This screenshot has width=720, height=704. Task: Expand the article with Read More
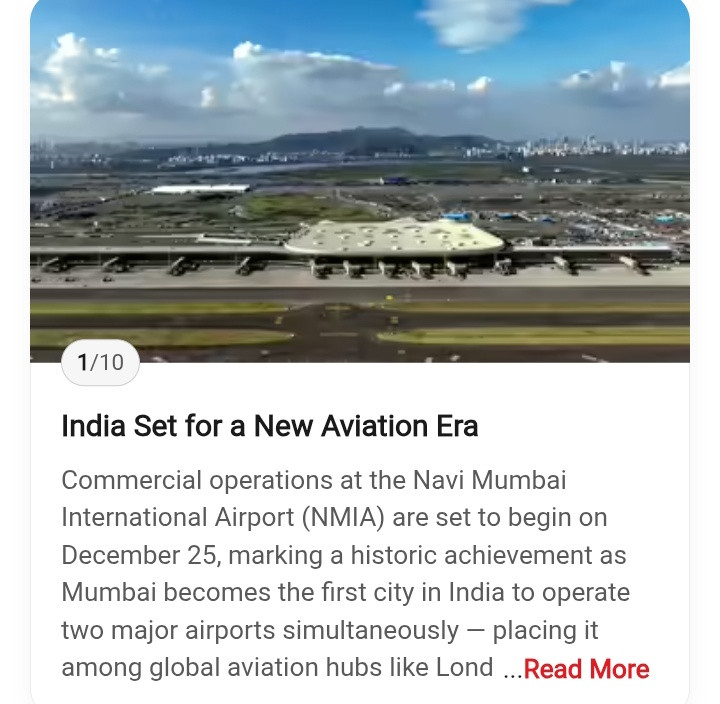pyautogui.click(x=586, y=669)
